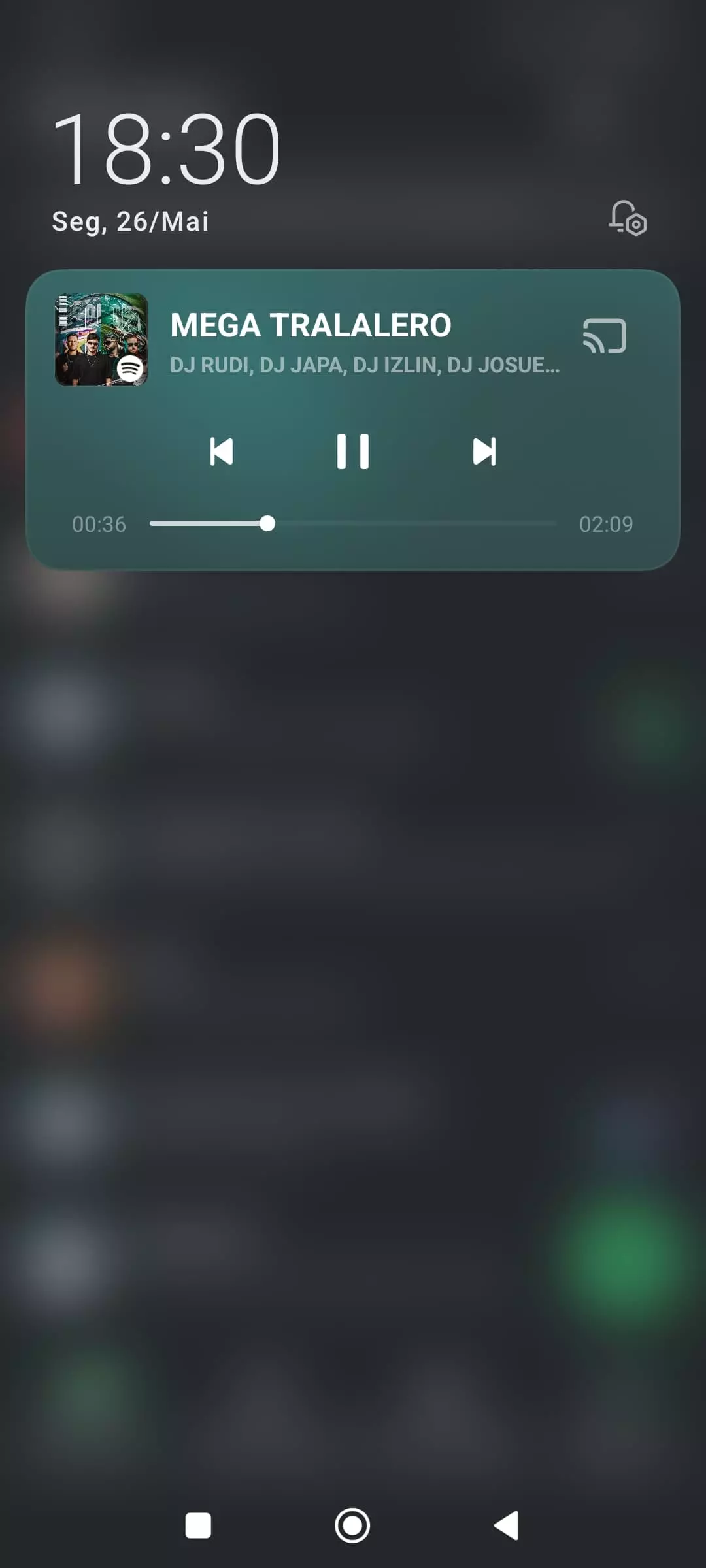The width and height of the screenshot is (706, 1568).
Task: Open the MEGA TRALALERO album art in Spotify
Action: tap(101, 340)
